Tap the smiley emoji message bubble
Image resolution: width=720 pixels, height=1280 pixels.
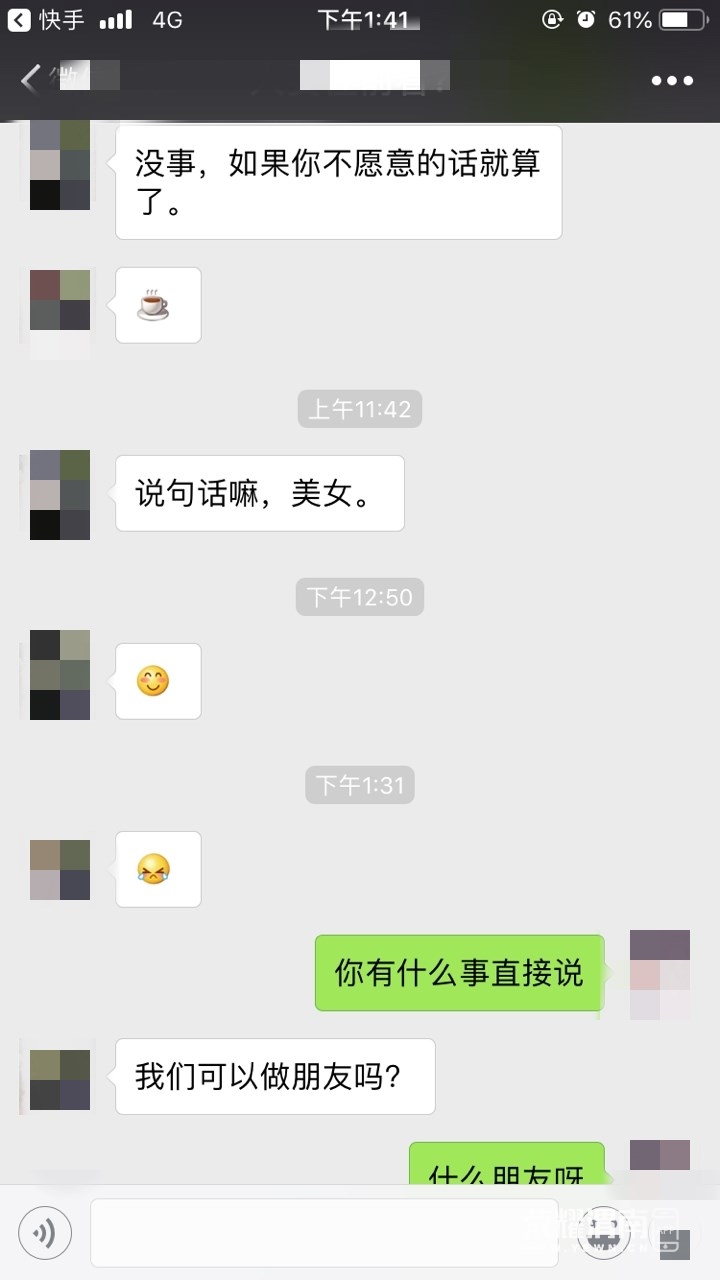[x=157, y=681]
